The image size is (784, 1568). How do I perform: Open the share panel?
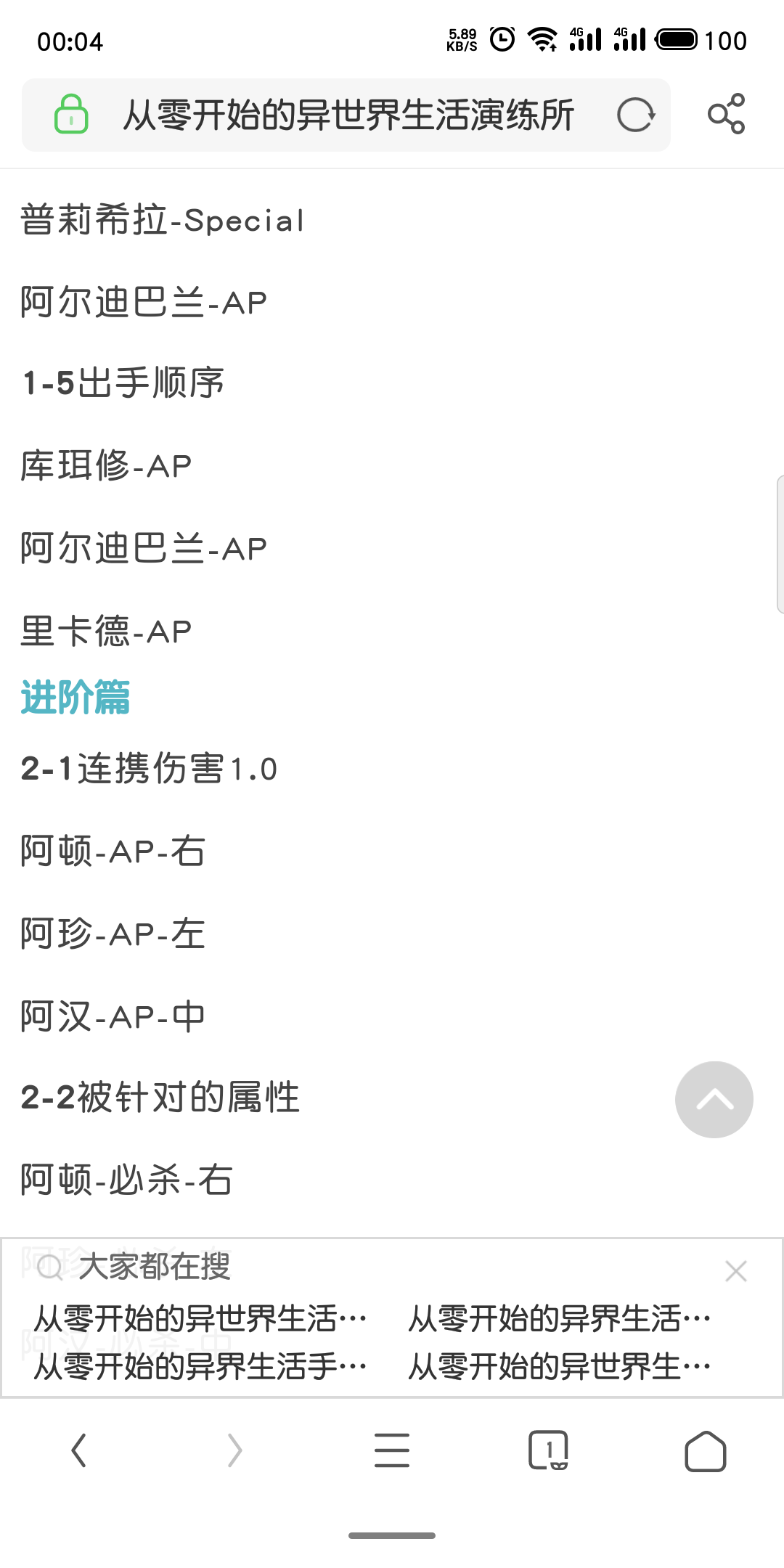tap(726, 115)
